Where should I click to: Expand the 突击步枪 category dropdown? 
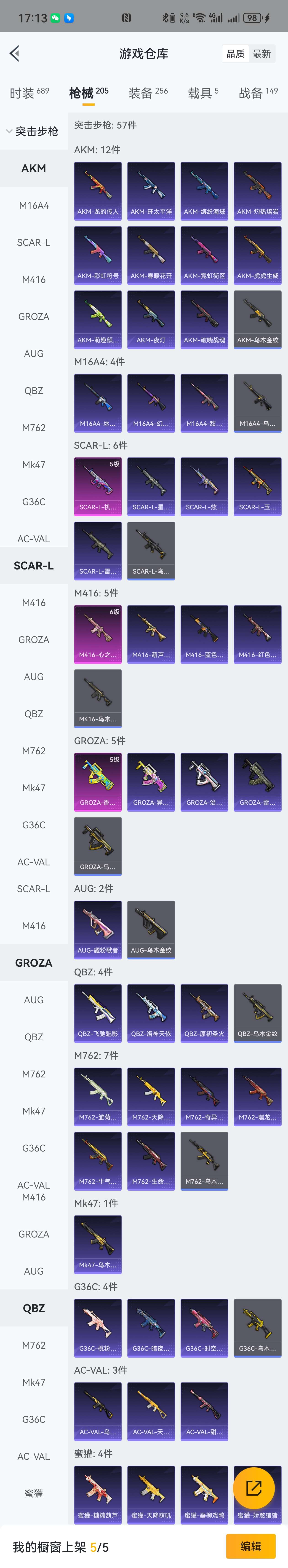pos(32,131)
